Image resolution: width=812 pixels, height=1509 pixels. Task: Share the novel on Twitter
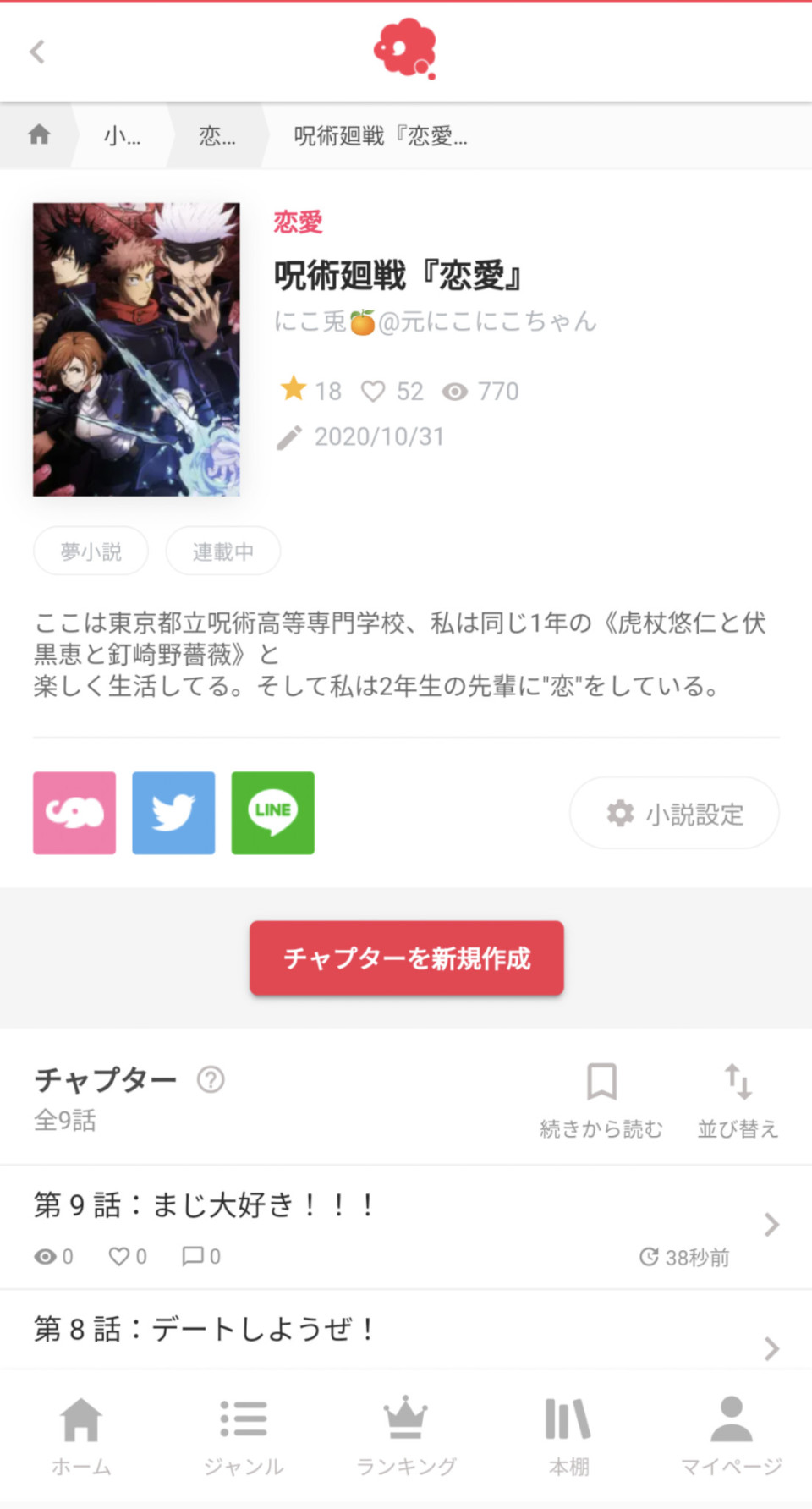click(x=173, y=813)
